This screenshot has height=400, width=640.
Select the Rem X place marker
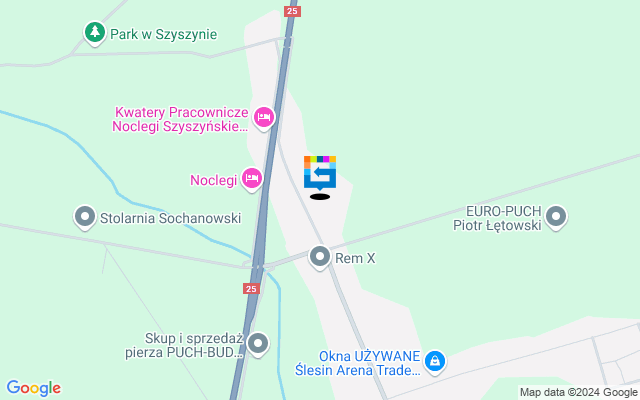[x=320, y=257]
